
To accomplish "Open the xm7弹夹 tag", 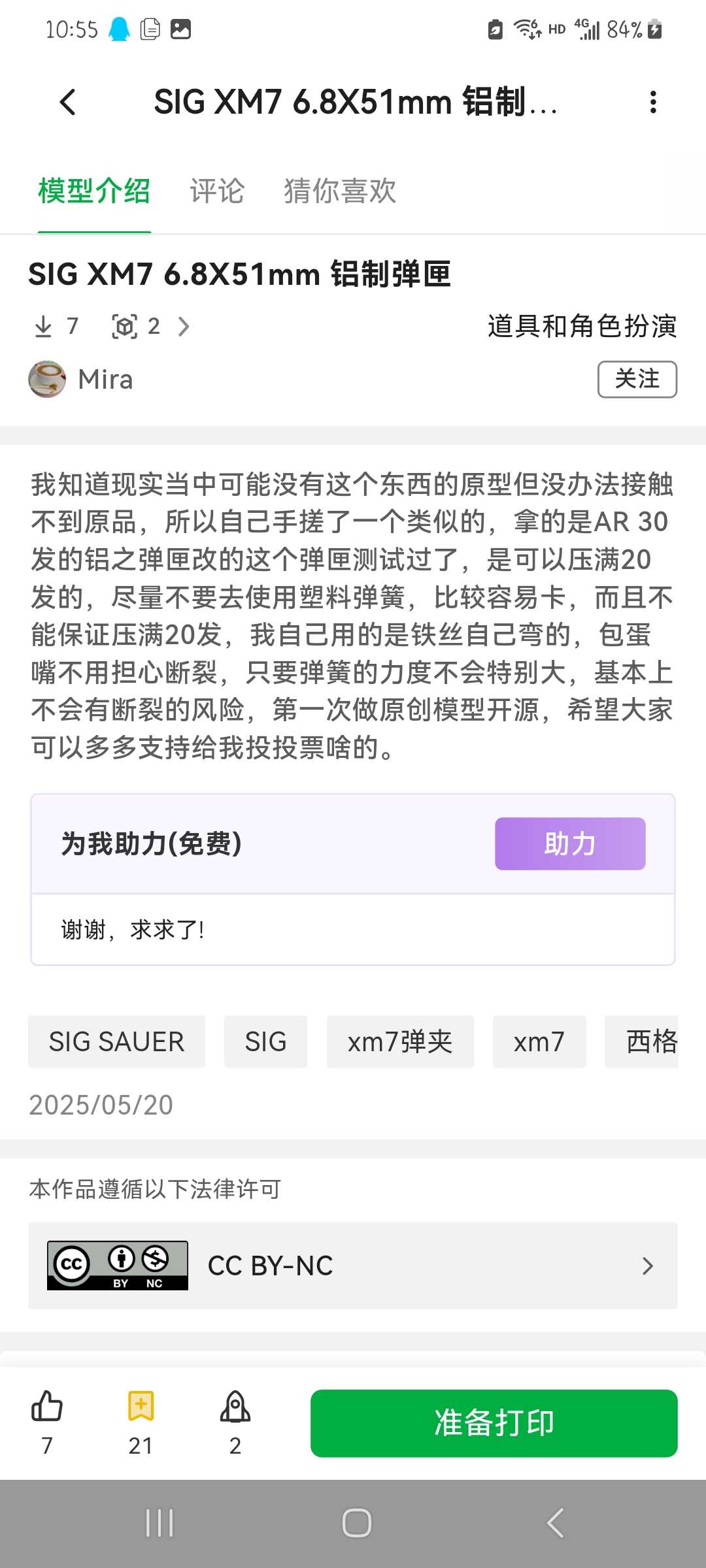I will point(400,1041).
